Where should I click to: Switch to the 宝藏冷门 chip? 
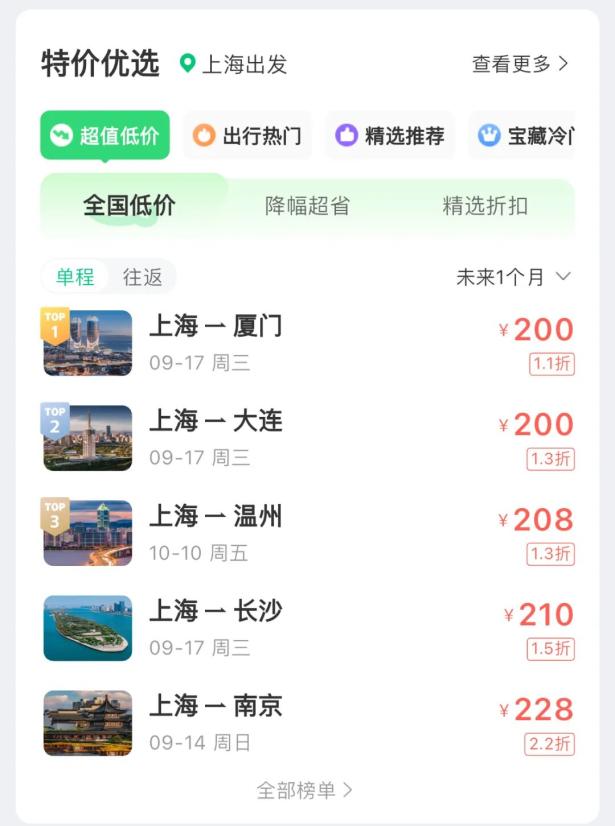(525, 136)
